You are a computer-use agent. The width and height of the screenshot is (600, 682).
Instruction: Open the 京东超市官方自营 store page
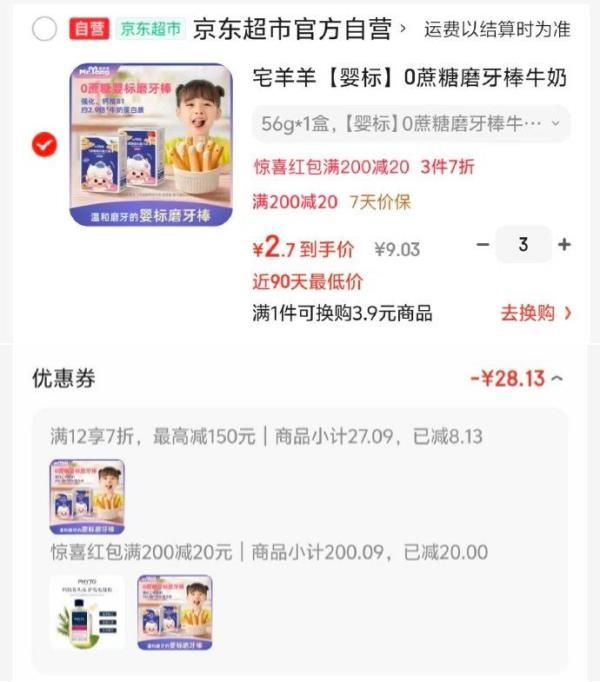[298, 29]
